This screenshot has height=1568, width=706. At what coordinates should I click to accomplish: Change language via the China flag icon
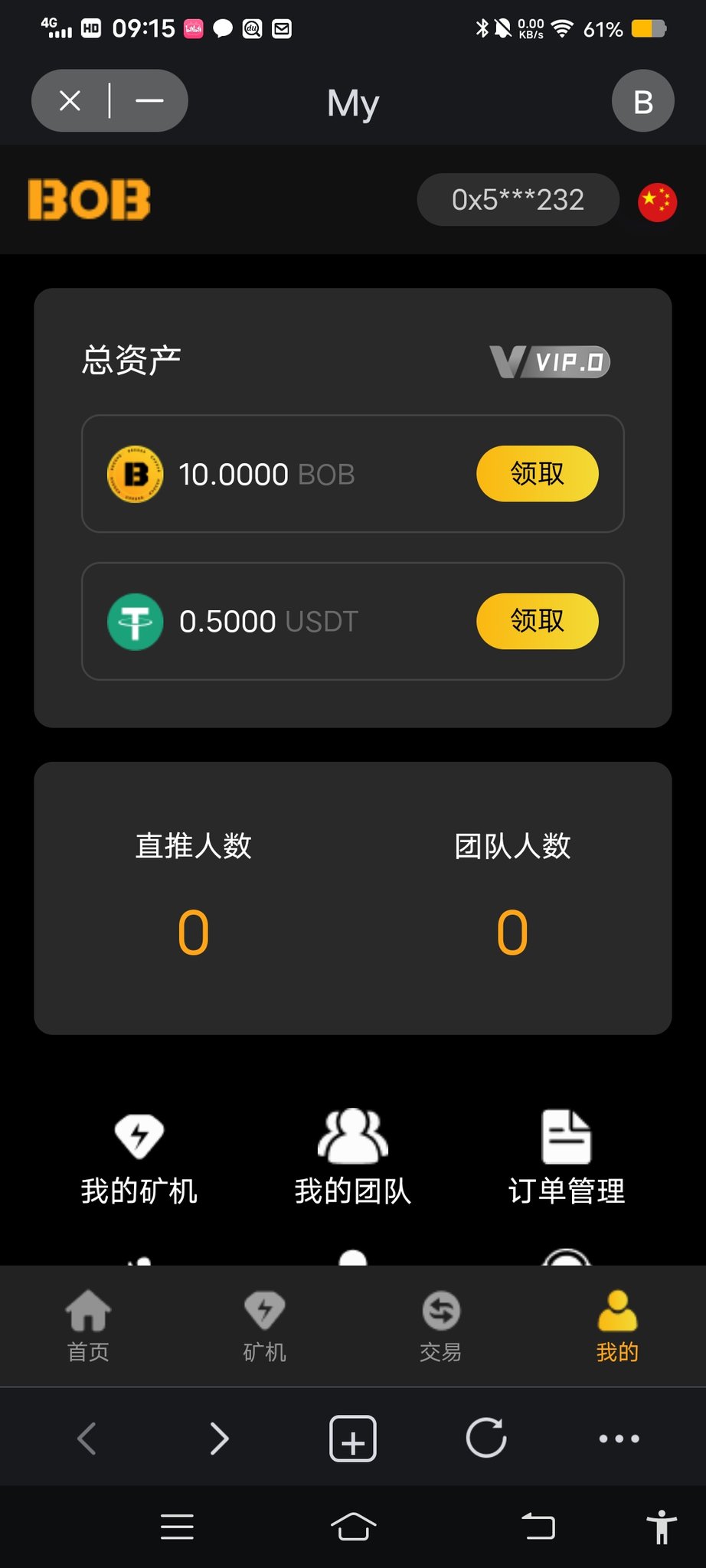657,202
